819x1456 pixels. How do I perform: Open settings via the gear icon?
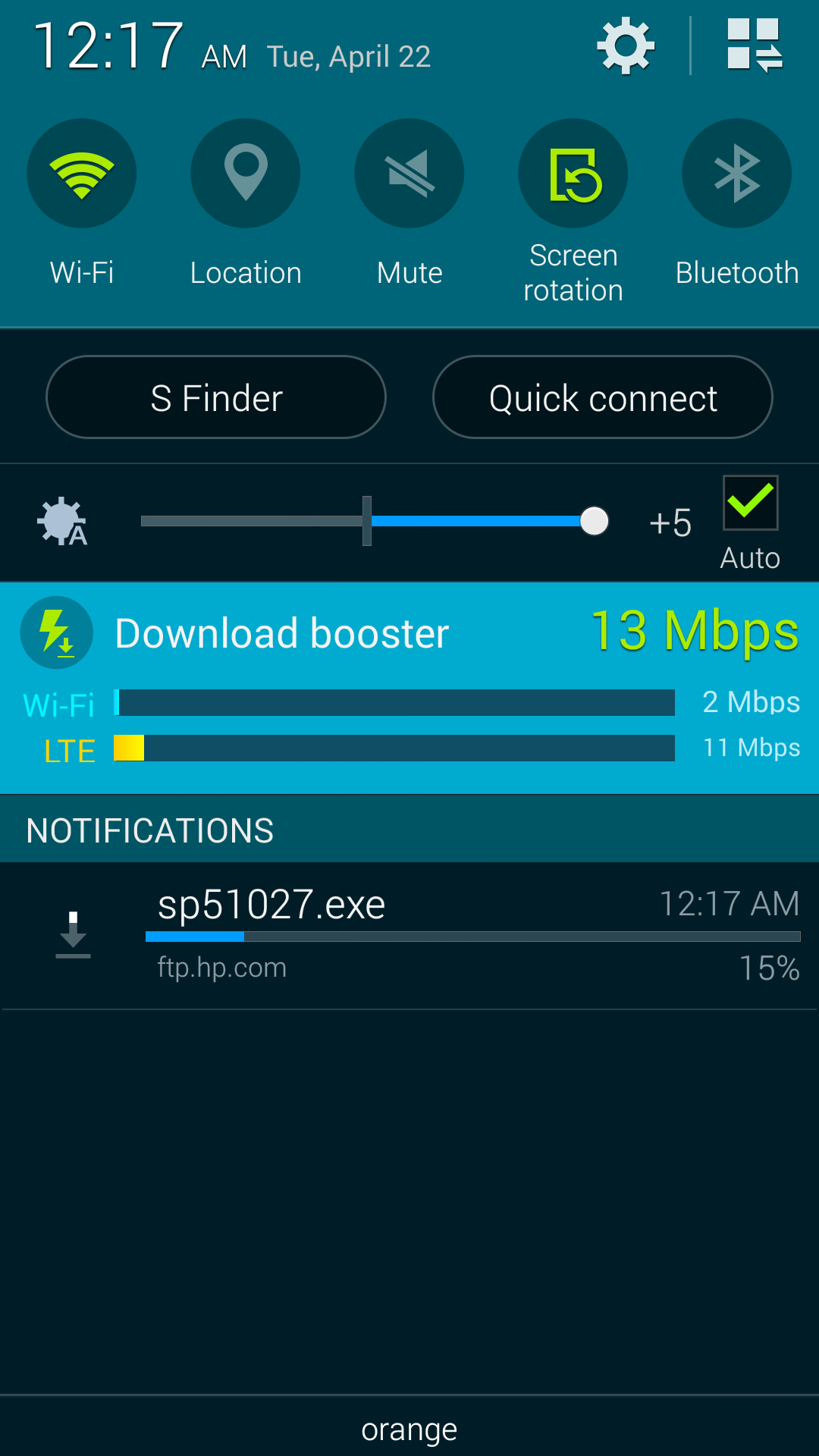coord(626,46)
